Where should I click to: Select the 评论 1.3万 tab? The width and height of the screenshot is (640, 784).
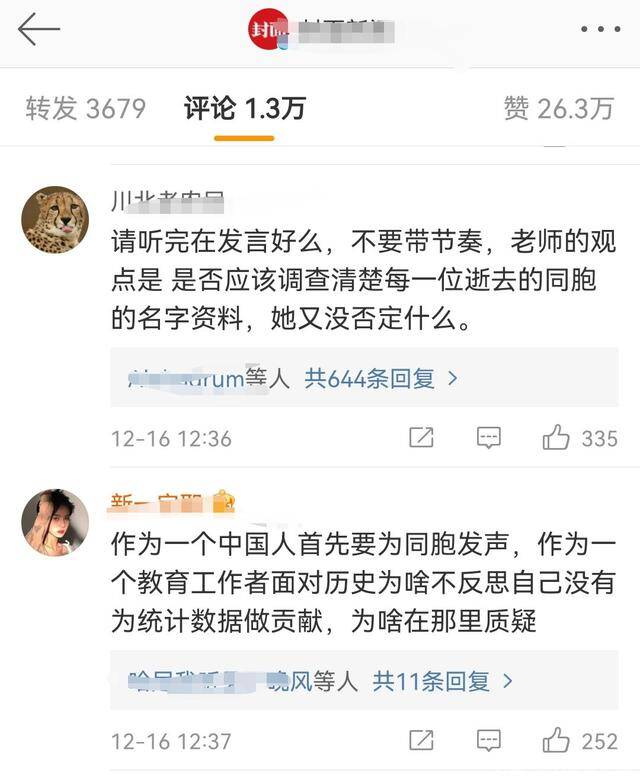click(244, 109)
